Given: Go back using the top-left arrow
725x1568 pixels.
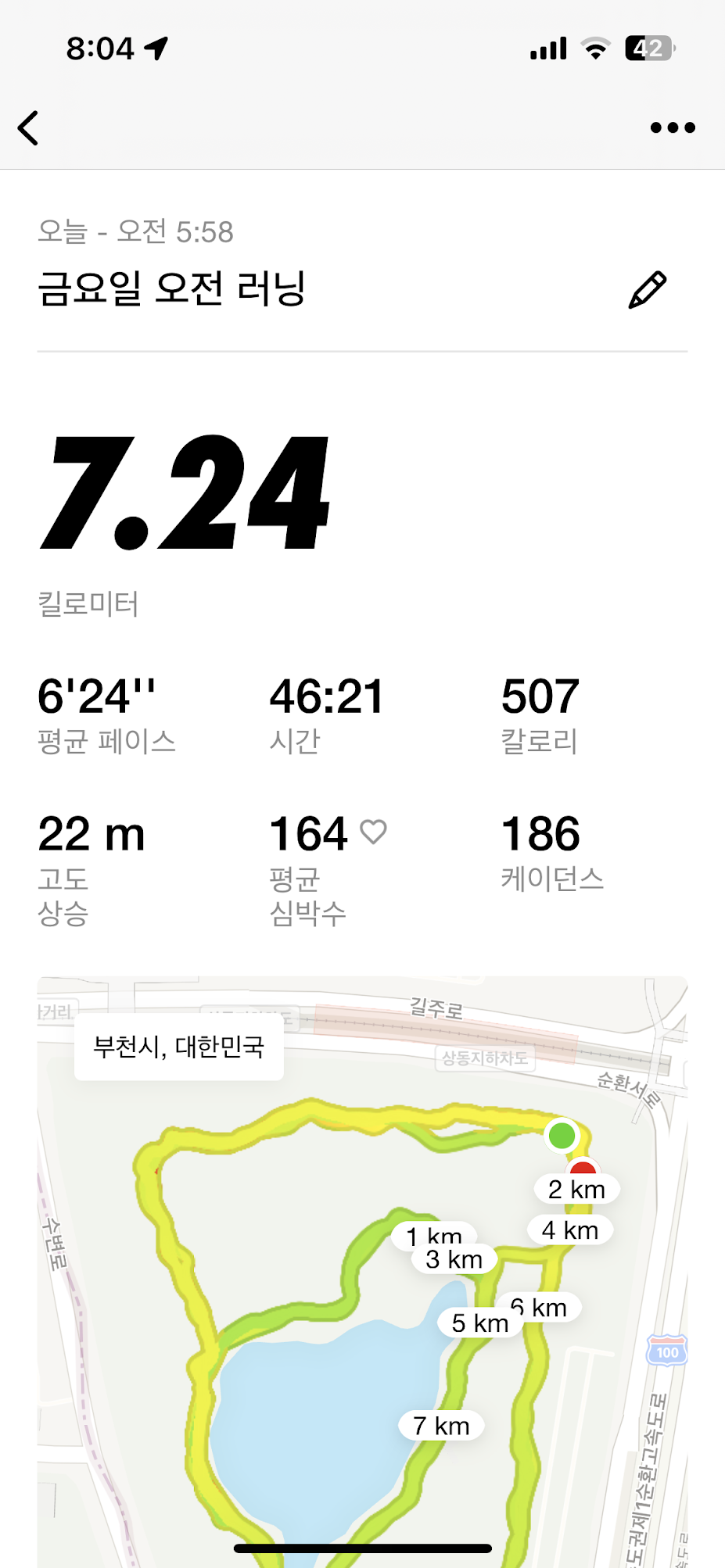Looking at the screenshot, I should coord(29,127).
